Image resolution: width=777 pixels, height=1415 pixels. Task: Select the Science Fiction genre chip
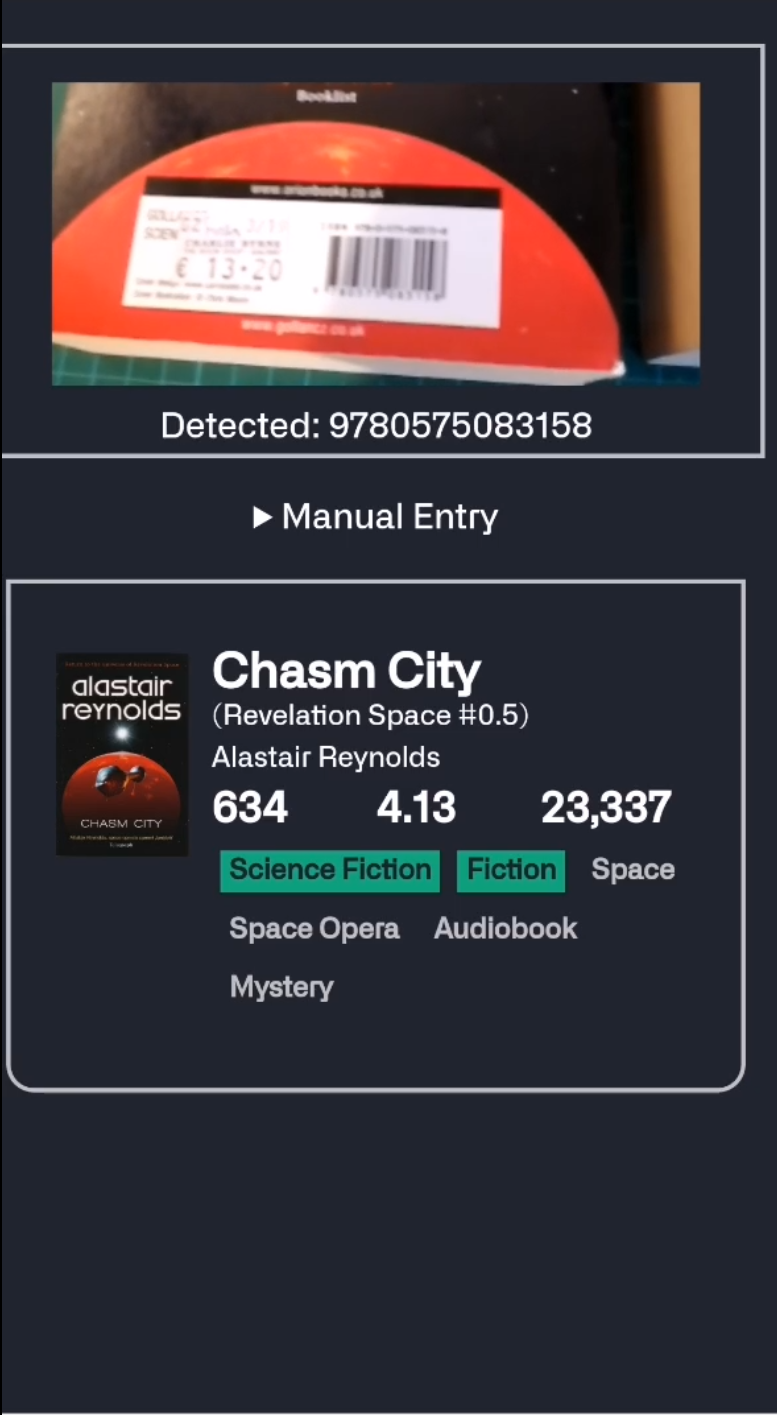click(330, 870)
